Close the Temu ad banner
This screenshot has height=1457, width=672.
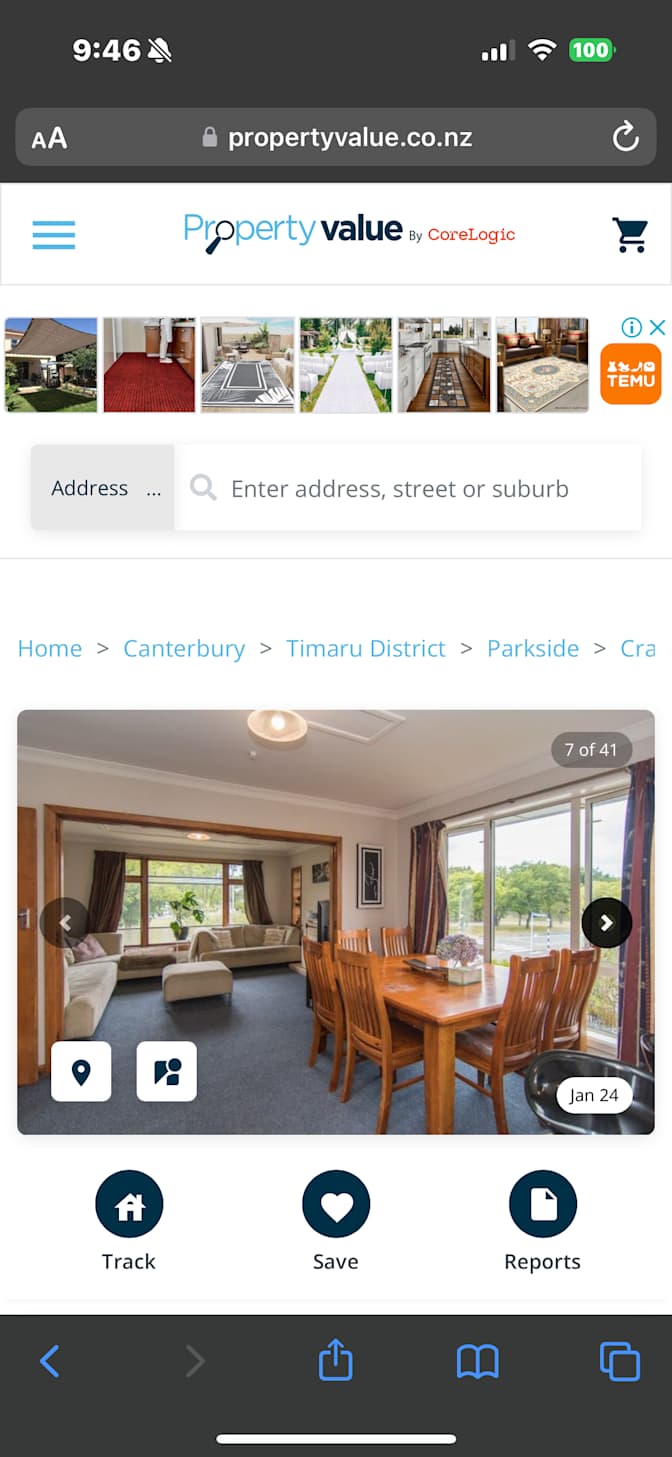[657, 327]
